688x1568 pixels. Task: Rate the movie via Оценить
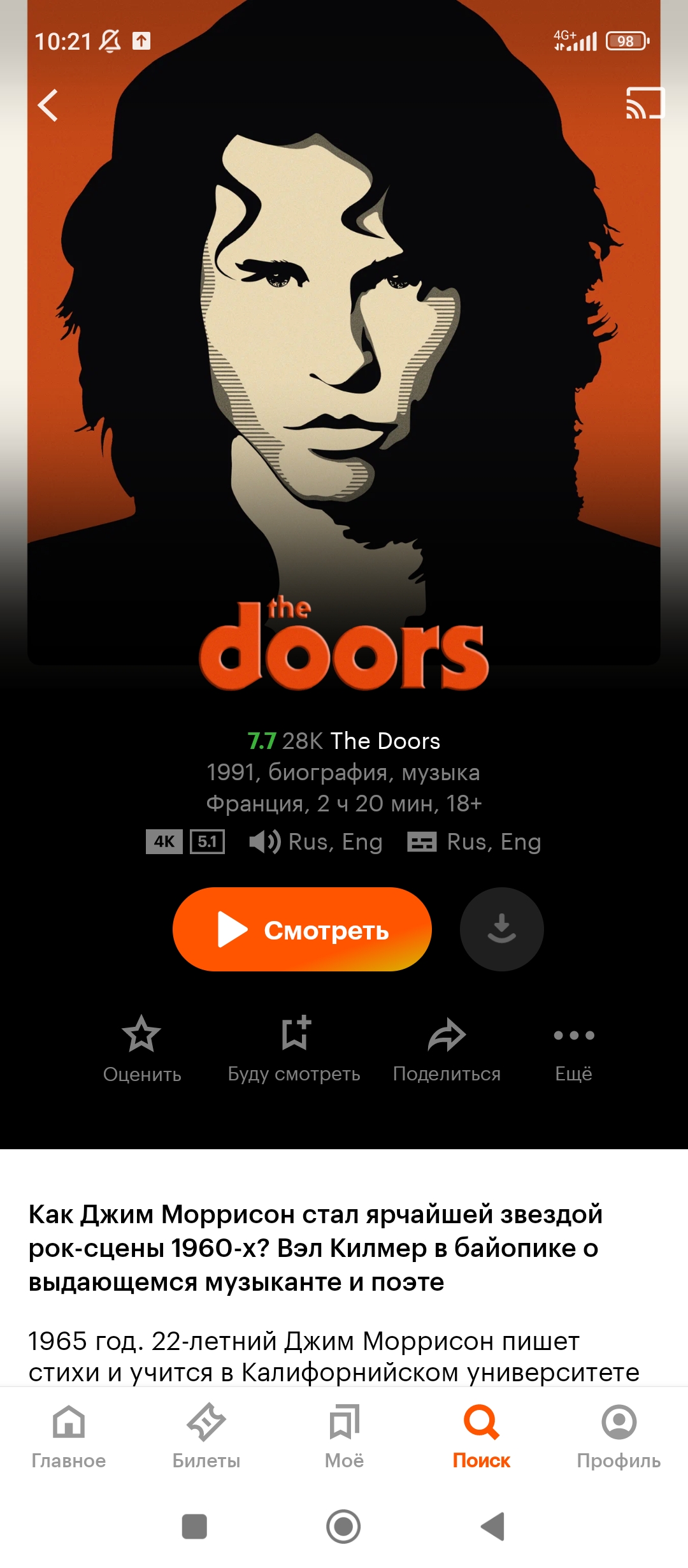142,1049
